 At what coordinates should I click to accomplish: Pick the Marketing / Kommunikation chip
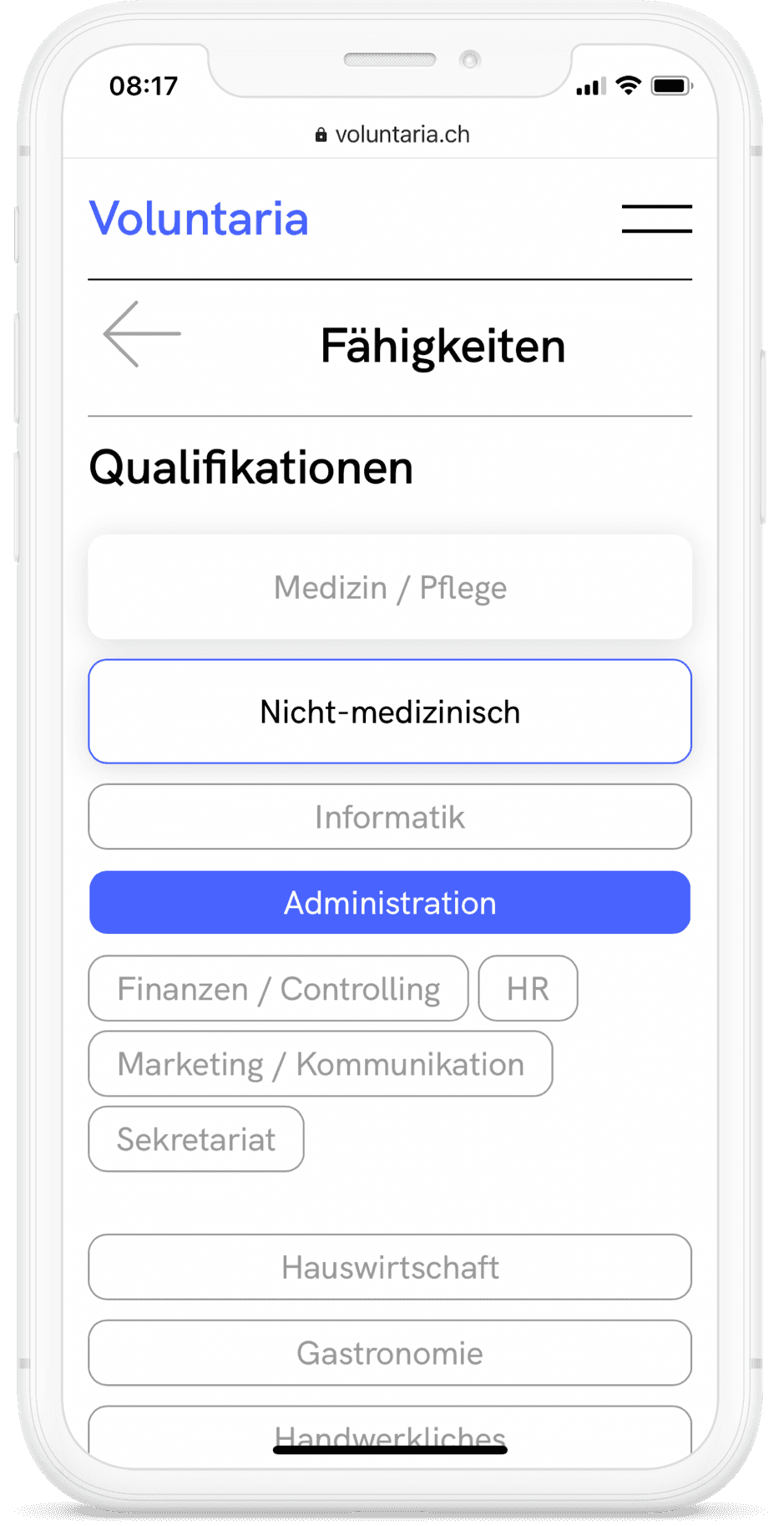tap(321, 1064)
